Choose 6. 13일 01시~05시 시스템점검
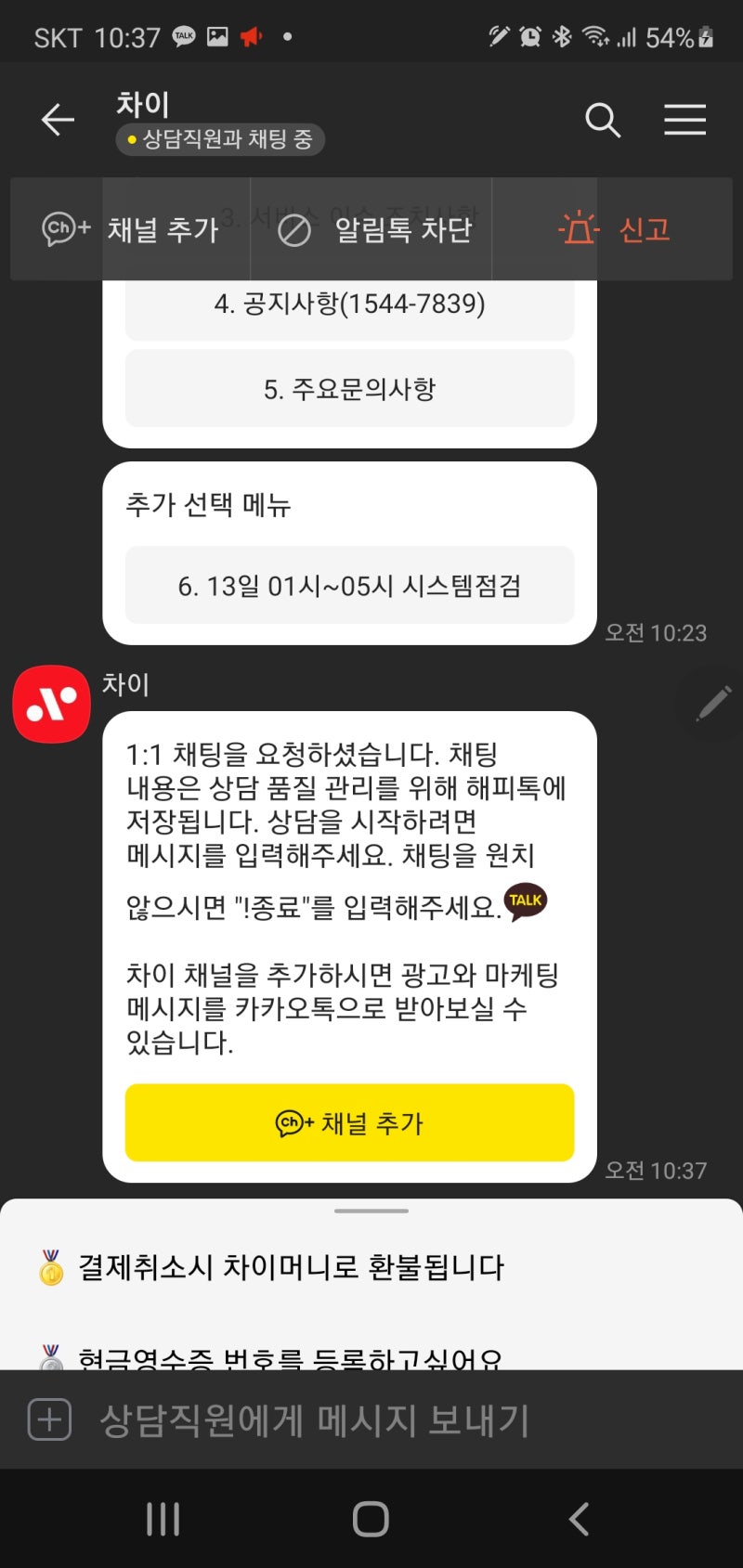Screen dimensions: 743x1568 point(350,586)
